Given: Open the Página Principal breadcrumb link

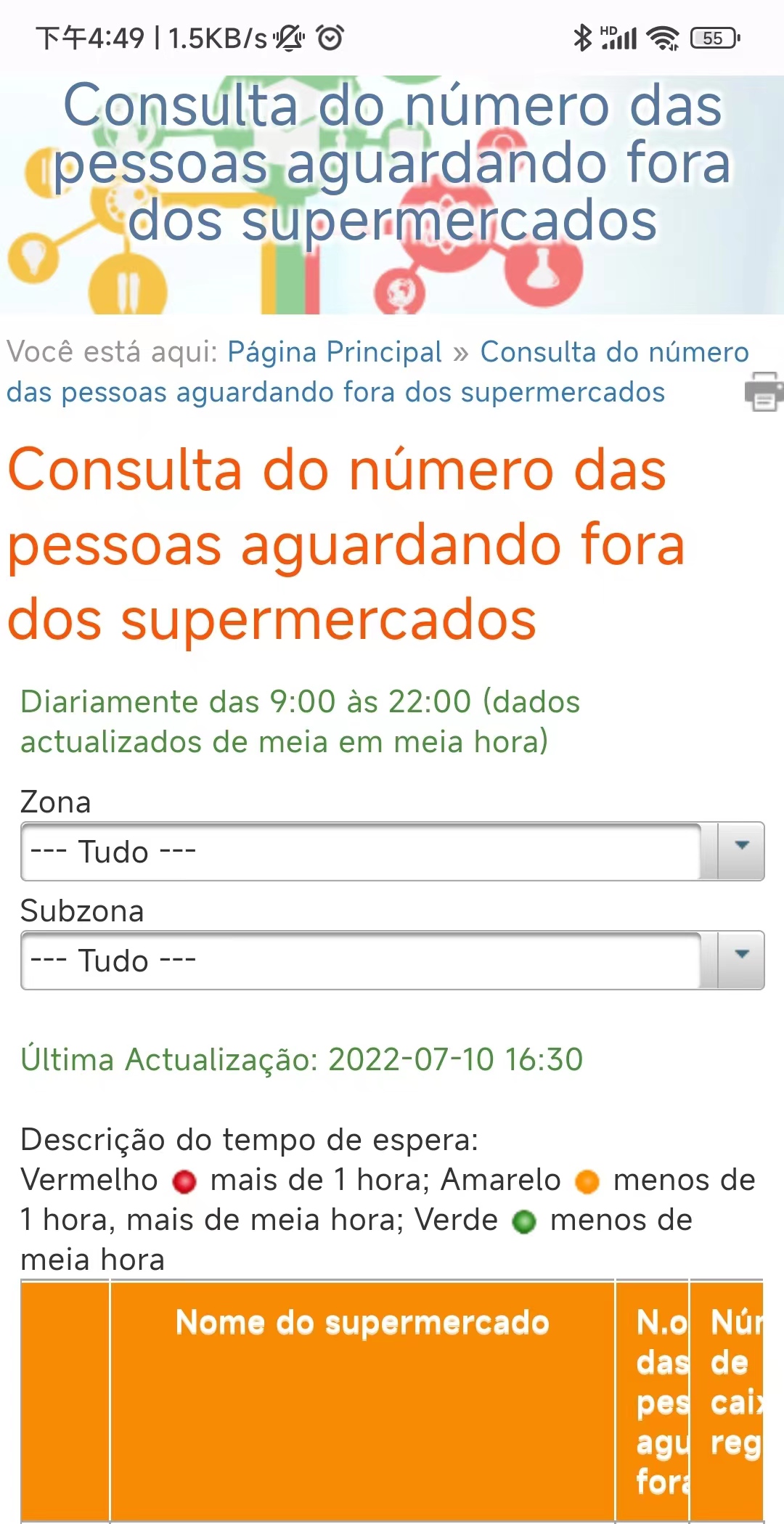Looking at the screenshot, I should coord(334,352).
